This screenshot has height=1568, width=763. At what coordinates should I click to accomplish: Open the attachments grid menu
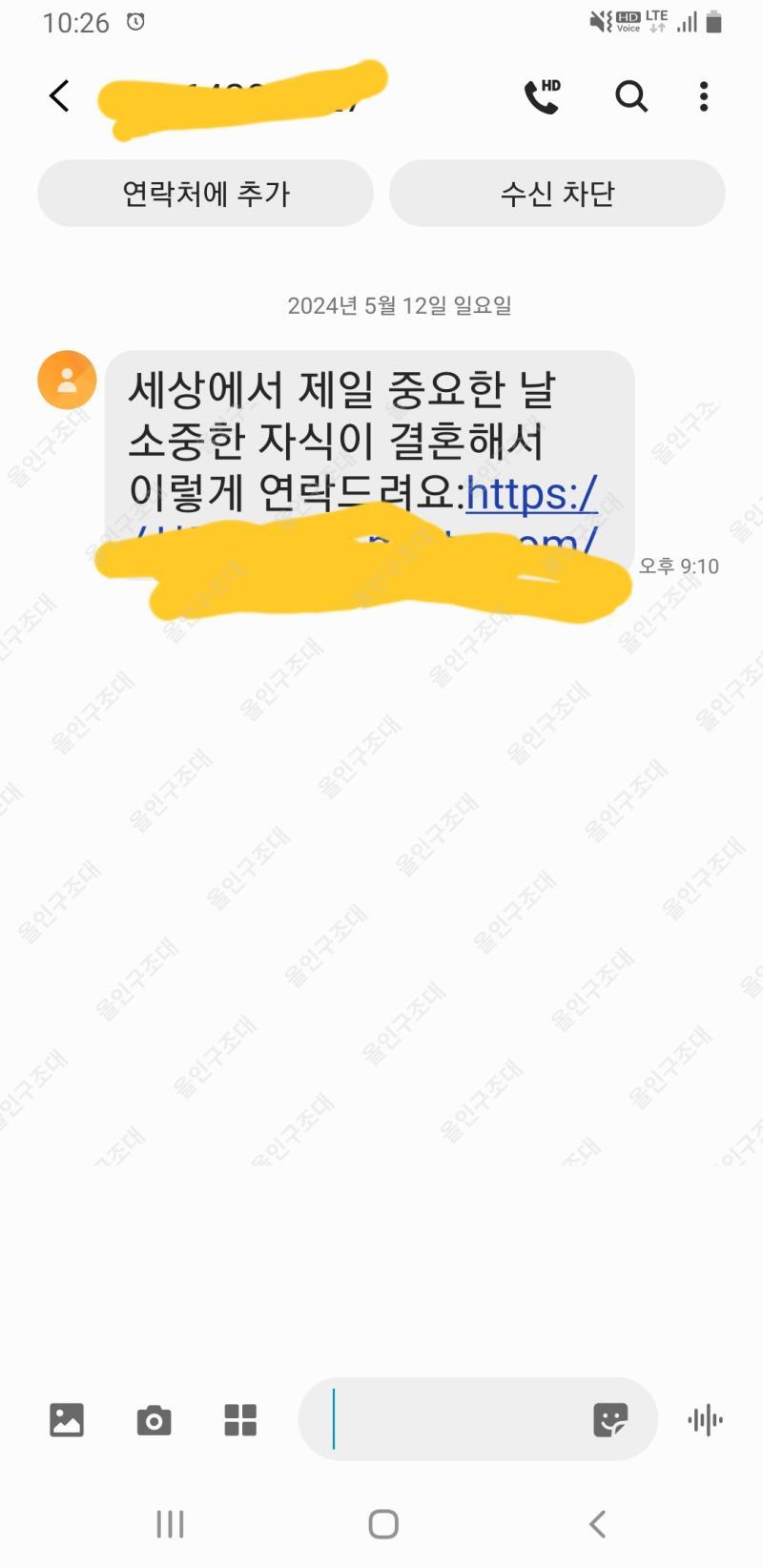pyautogui.click(x=240, y=1420)
